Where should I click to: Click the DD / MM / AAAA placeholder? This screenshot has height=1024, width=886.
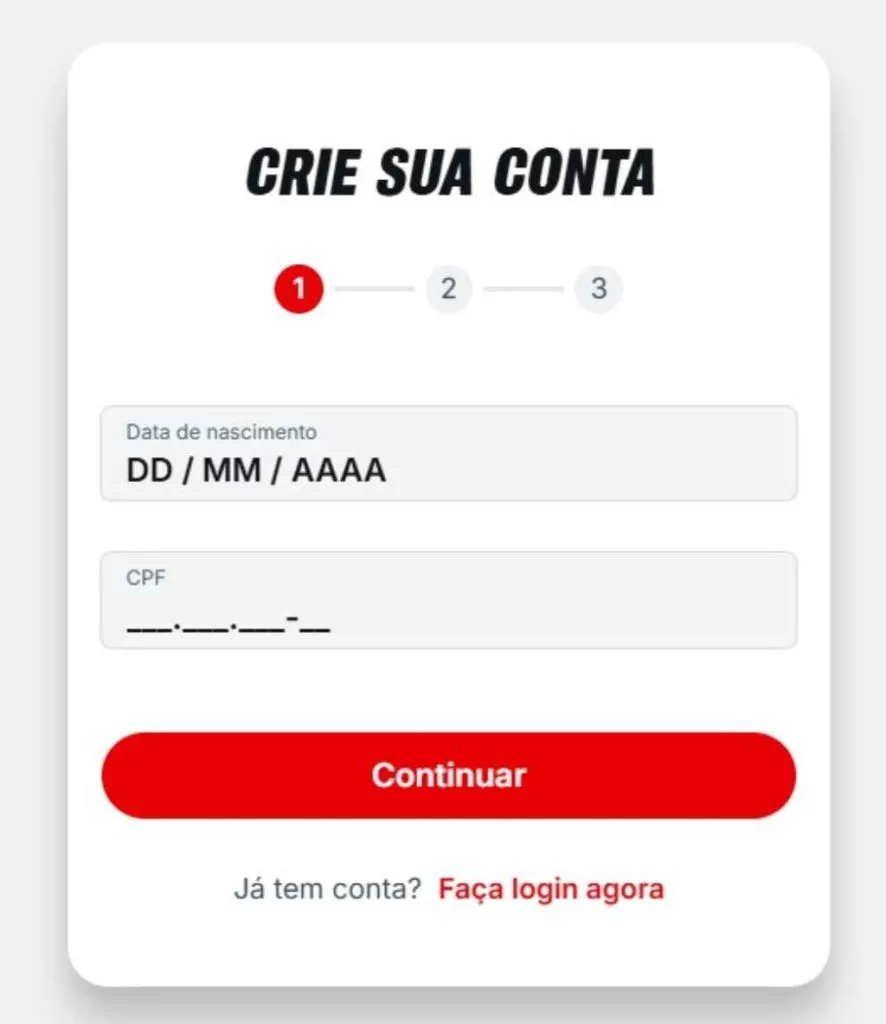tap(255, 470)
